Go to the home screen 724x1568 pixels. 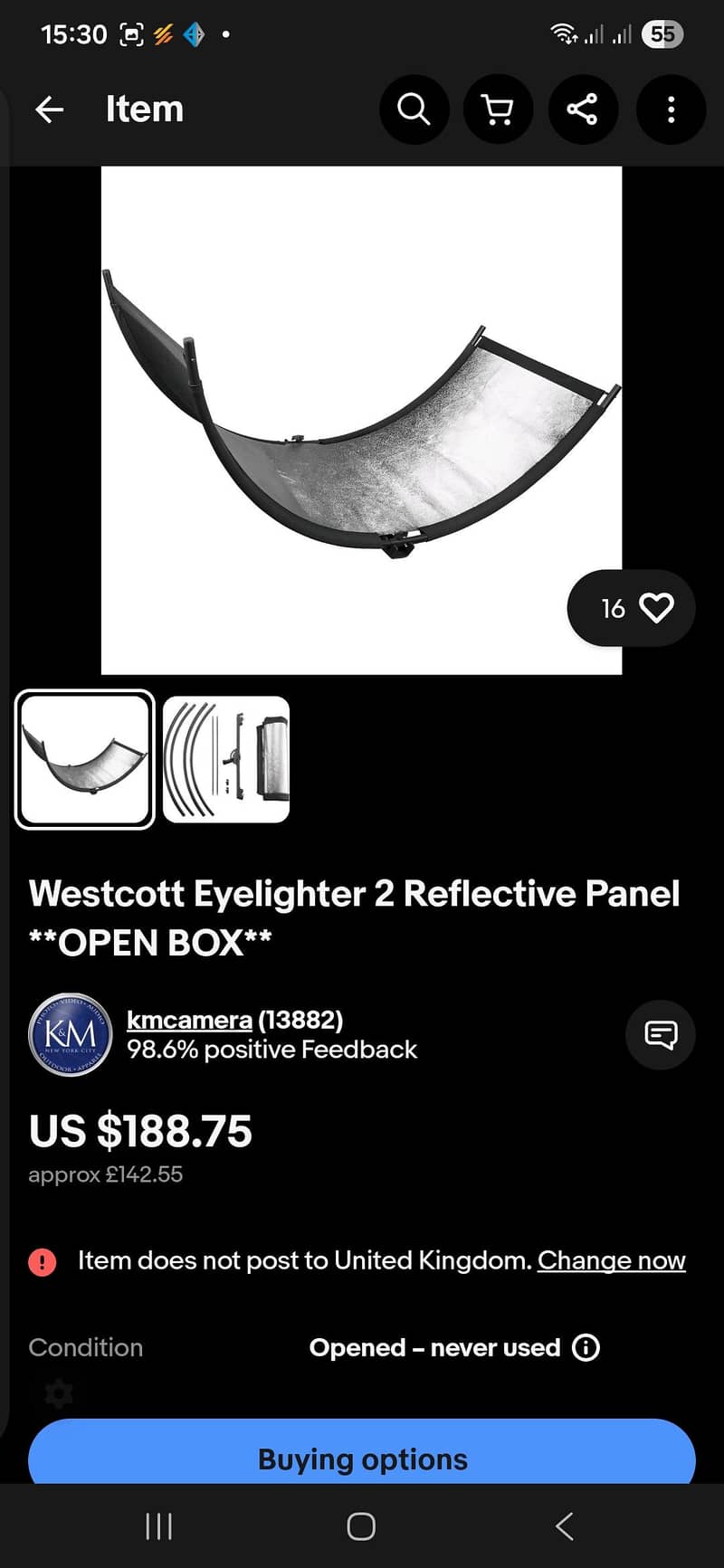coord(361,1526)
